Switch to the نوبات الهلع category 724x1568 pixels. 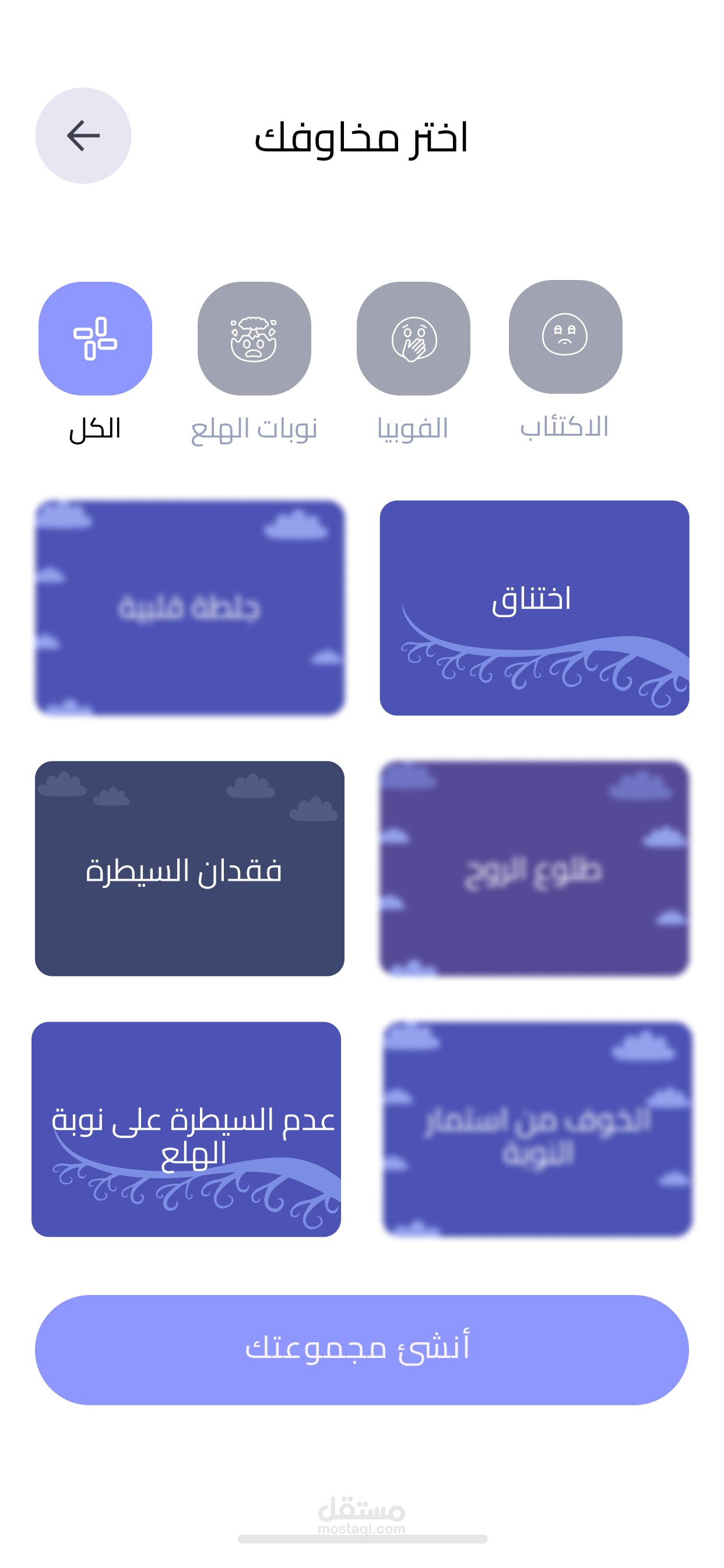[254, 338]
